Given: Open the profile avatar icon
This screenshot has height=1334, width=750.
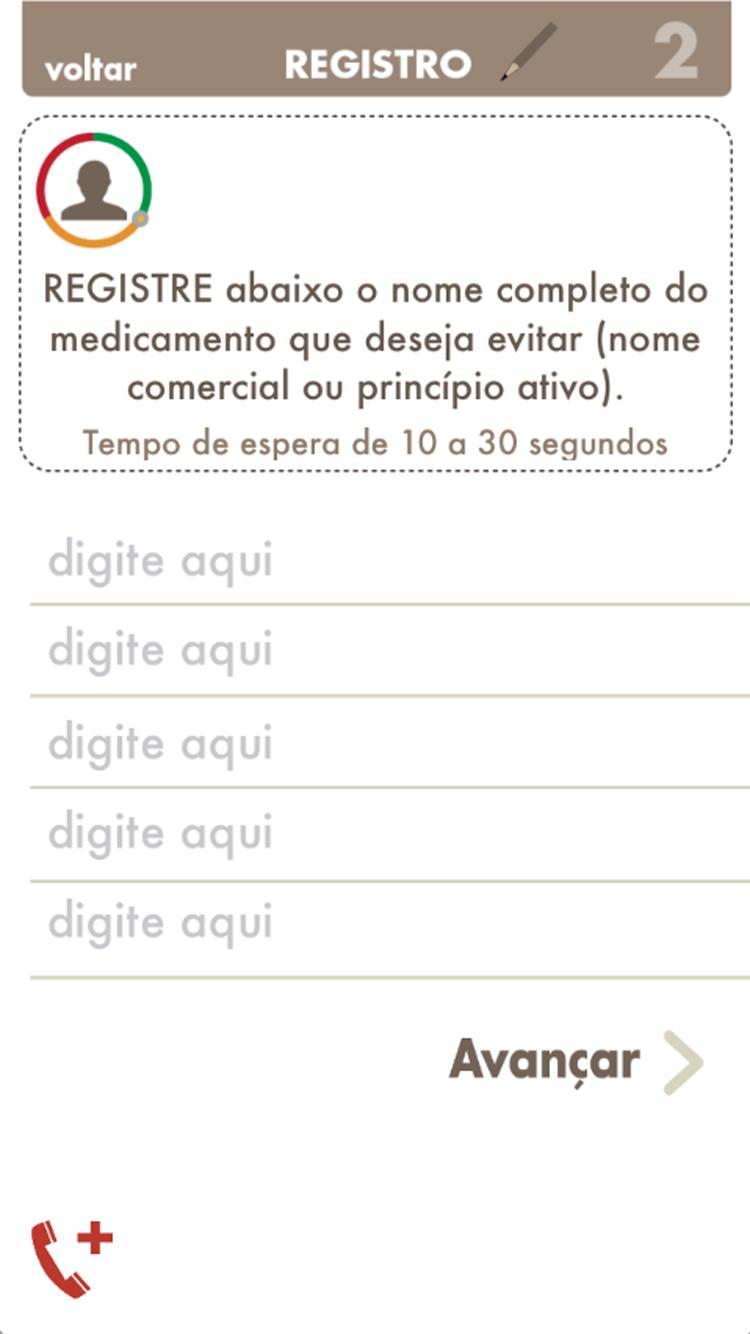Looking at the screenshot, I should coord(94,190).
